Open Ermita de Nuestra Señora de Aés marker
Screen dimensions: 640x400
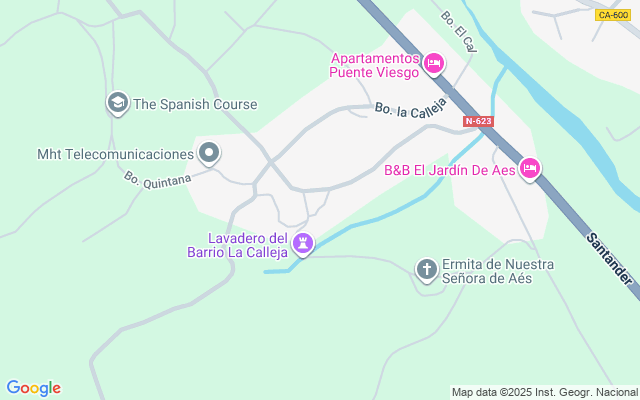tap(427, 270)
